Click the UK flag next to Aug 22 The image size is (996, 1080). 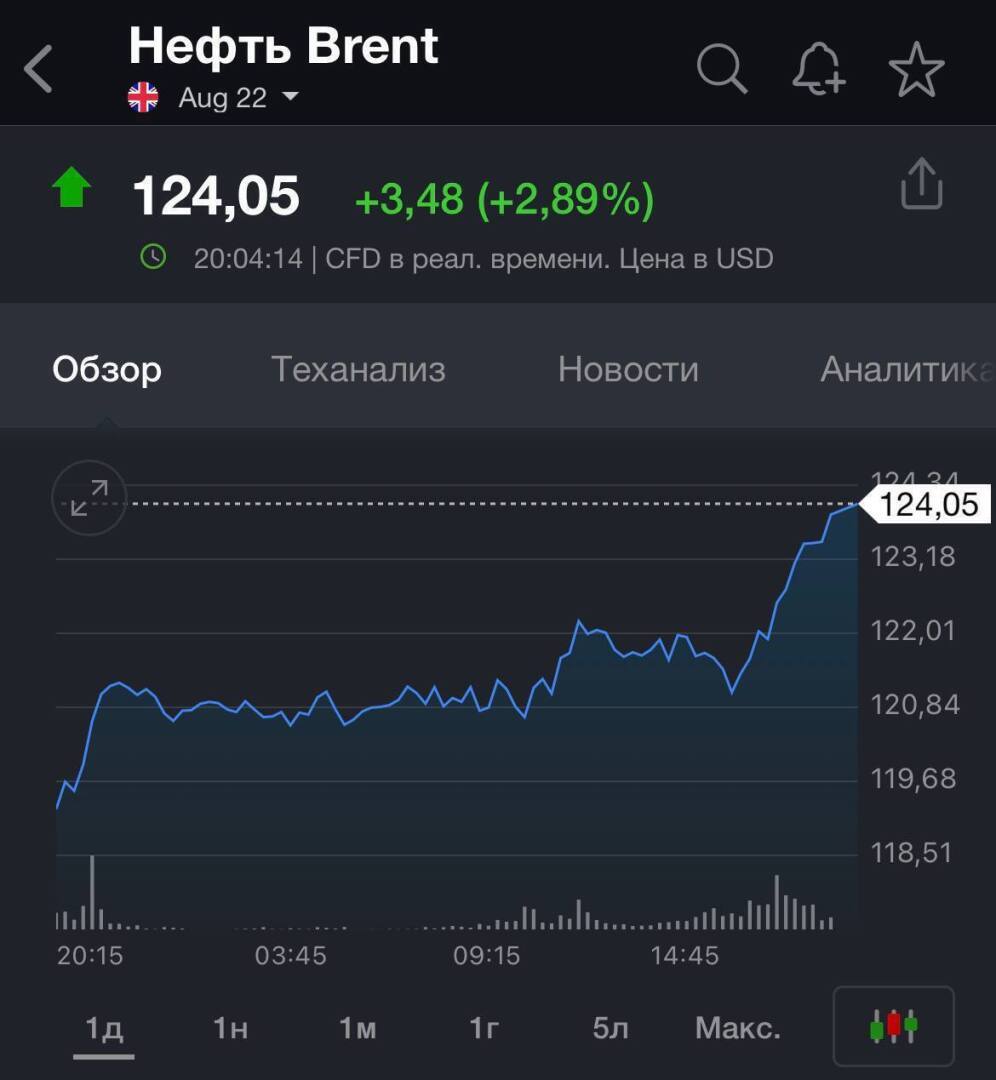point(144,97)
